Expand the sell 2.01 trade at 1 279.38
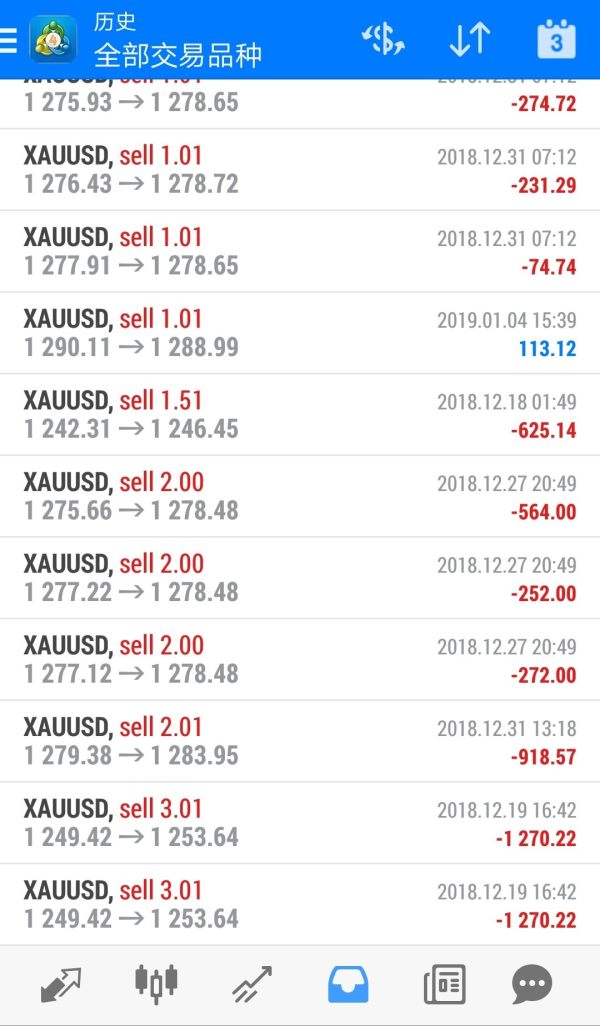Image resolution: width=600 pixels, height=1026 pixels. pos(300,742)
